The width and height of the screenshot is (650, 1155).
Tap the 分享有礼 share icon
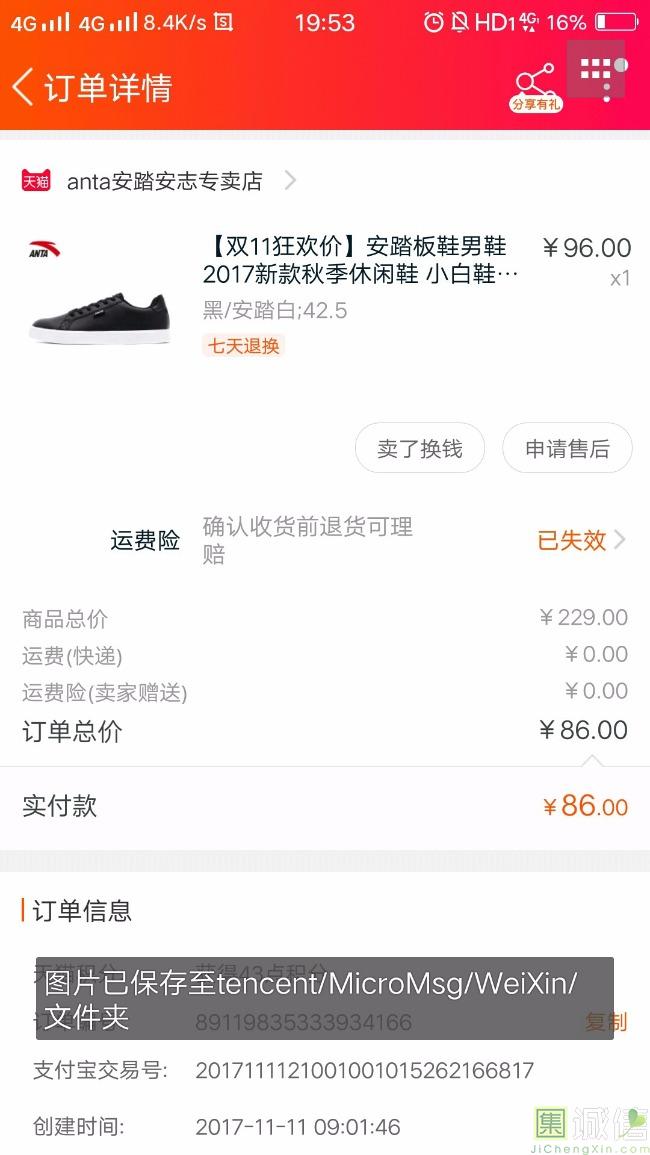(535, 87)
